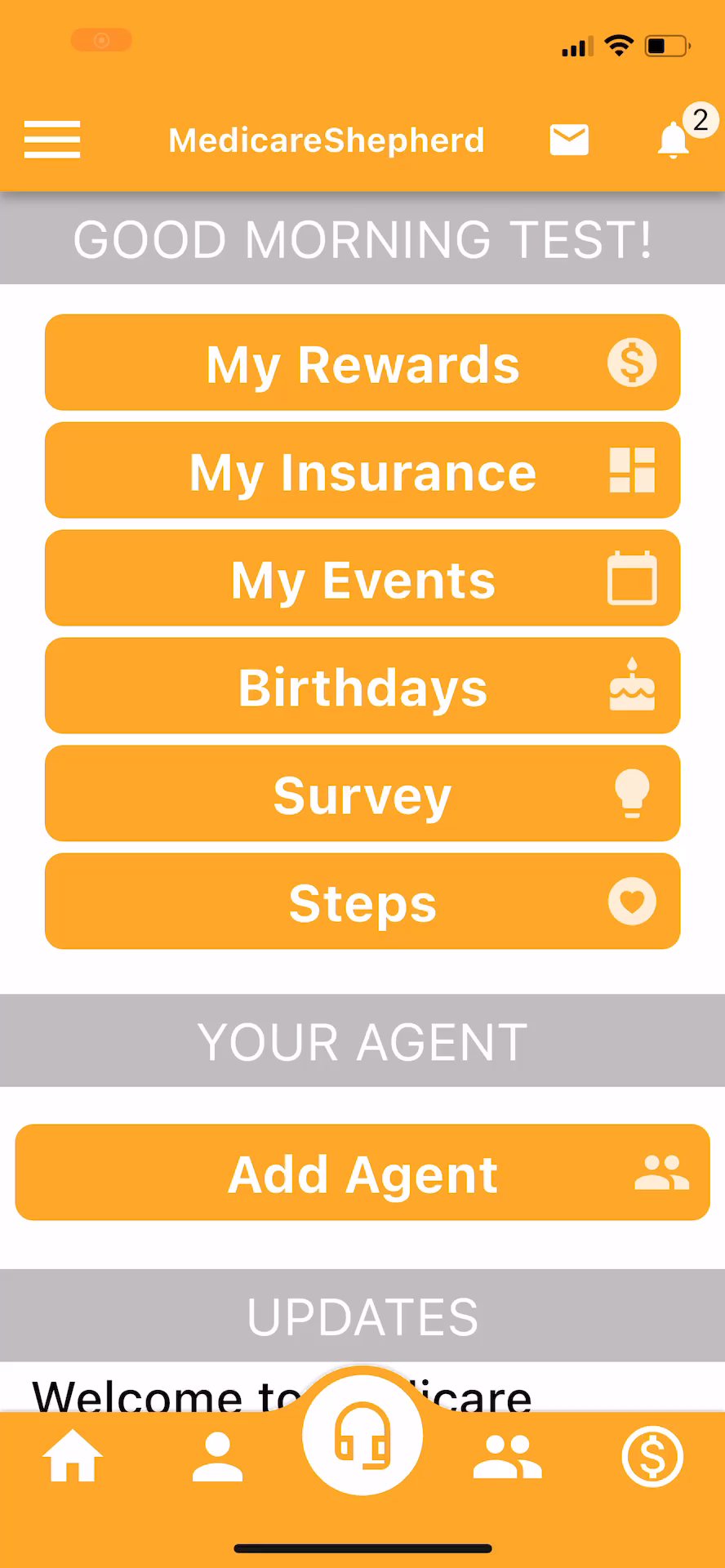
Task: Start the Survey
Action: [x=362, y=794]
